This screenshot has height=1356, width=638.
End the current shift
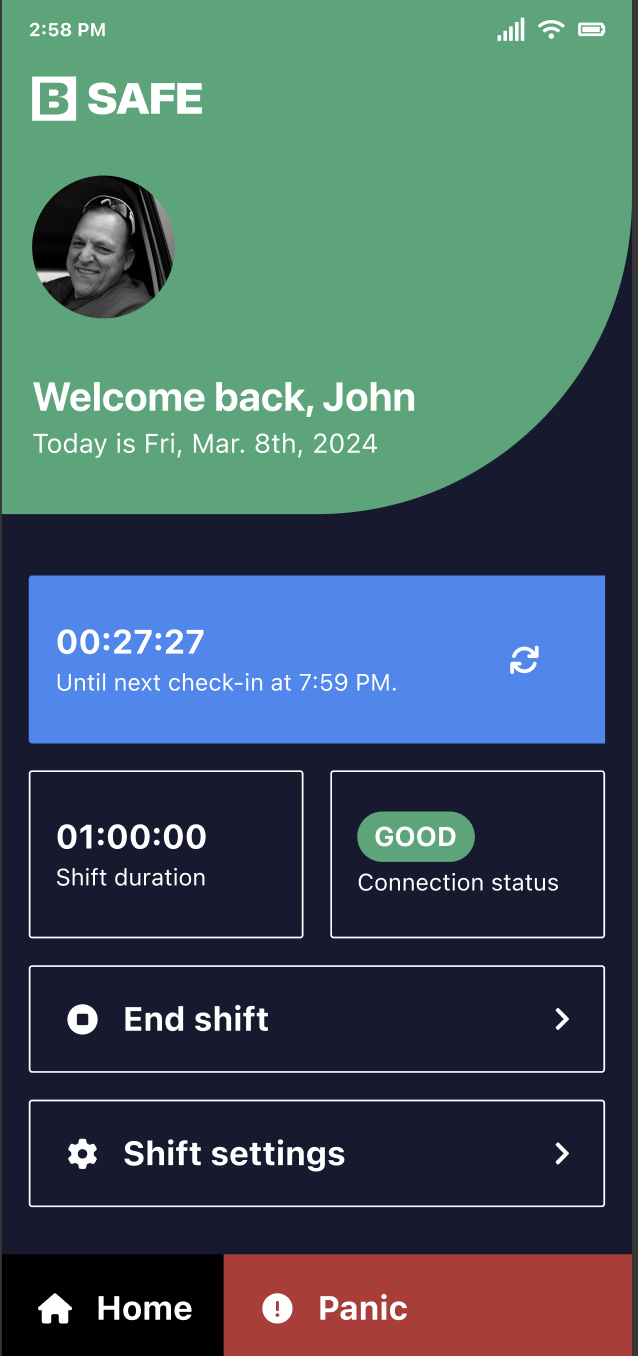pyautogui.click(x=316, y=1019)
